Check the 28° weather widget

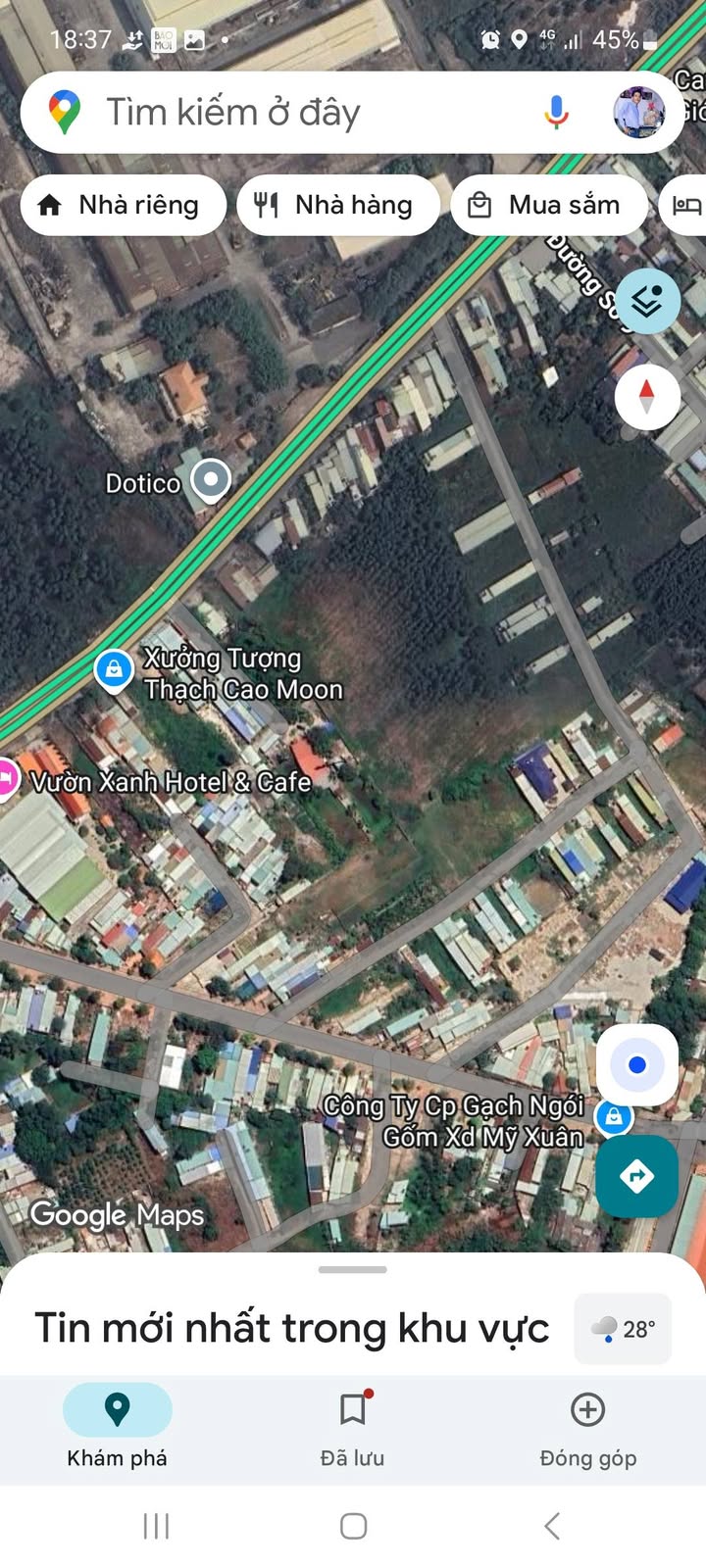pos(623,1329)
